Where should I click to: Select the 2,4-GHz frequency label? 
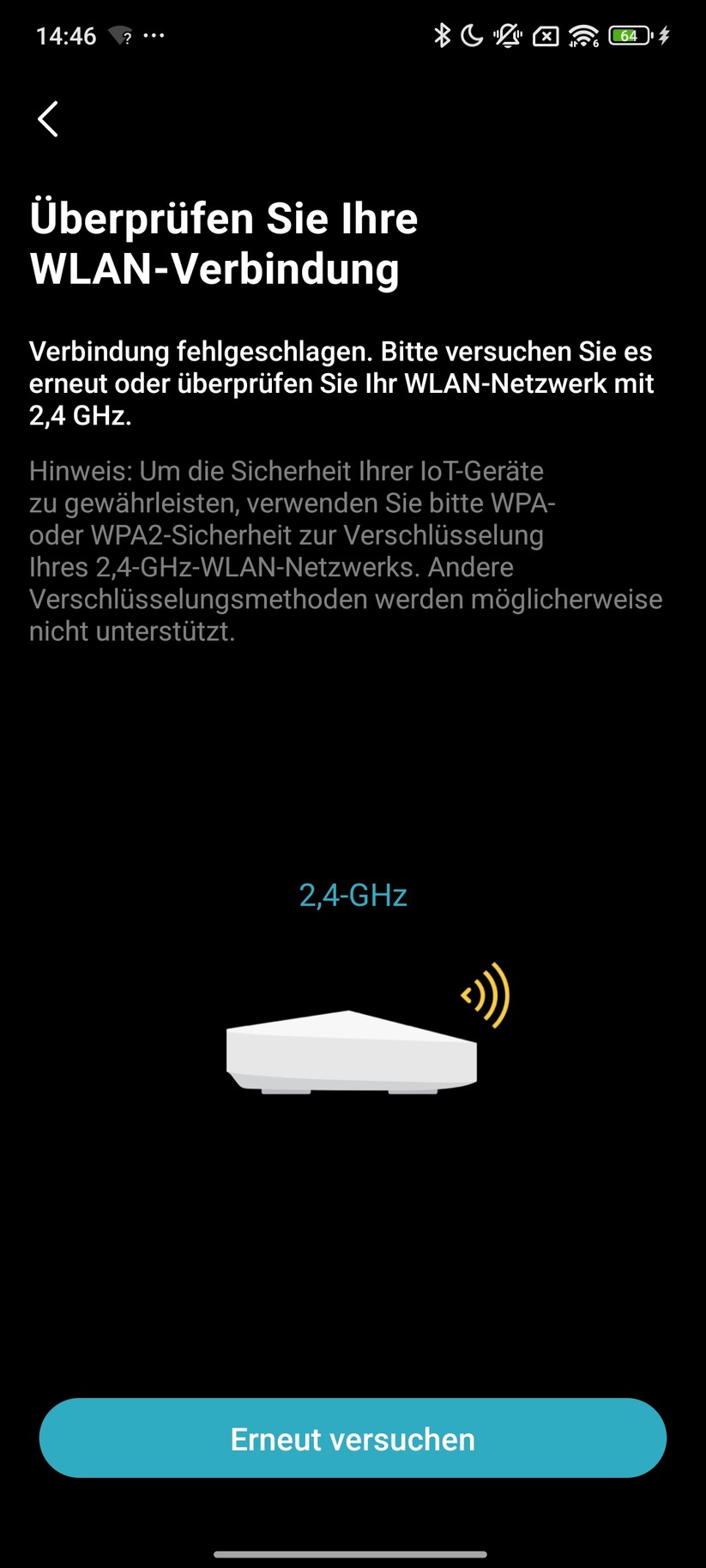click(353, 895)
